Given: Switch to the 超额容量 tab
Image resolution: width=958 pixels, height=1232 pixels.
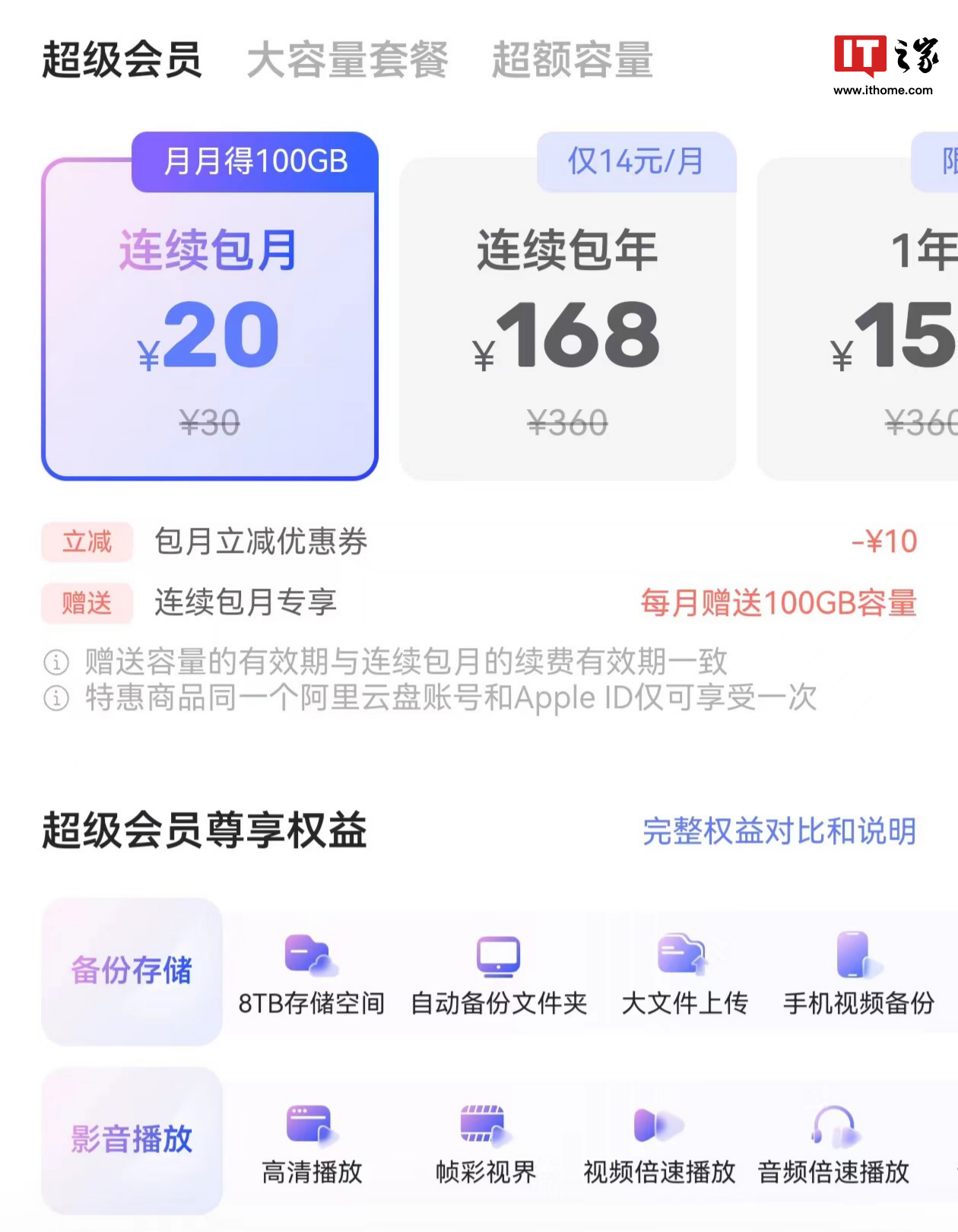Looking at the screenshot, I should point(572,60).
